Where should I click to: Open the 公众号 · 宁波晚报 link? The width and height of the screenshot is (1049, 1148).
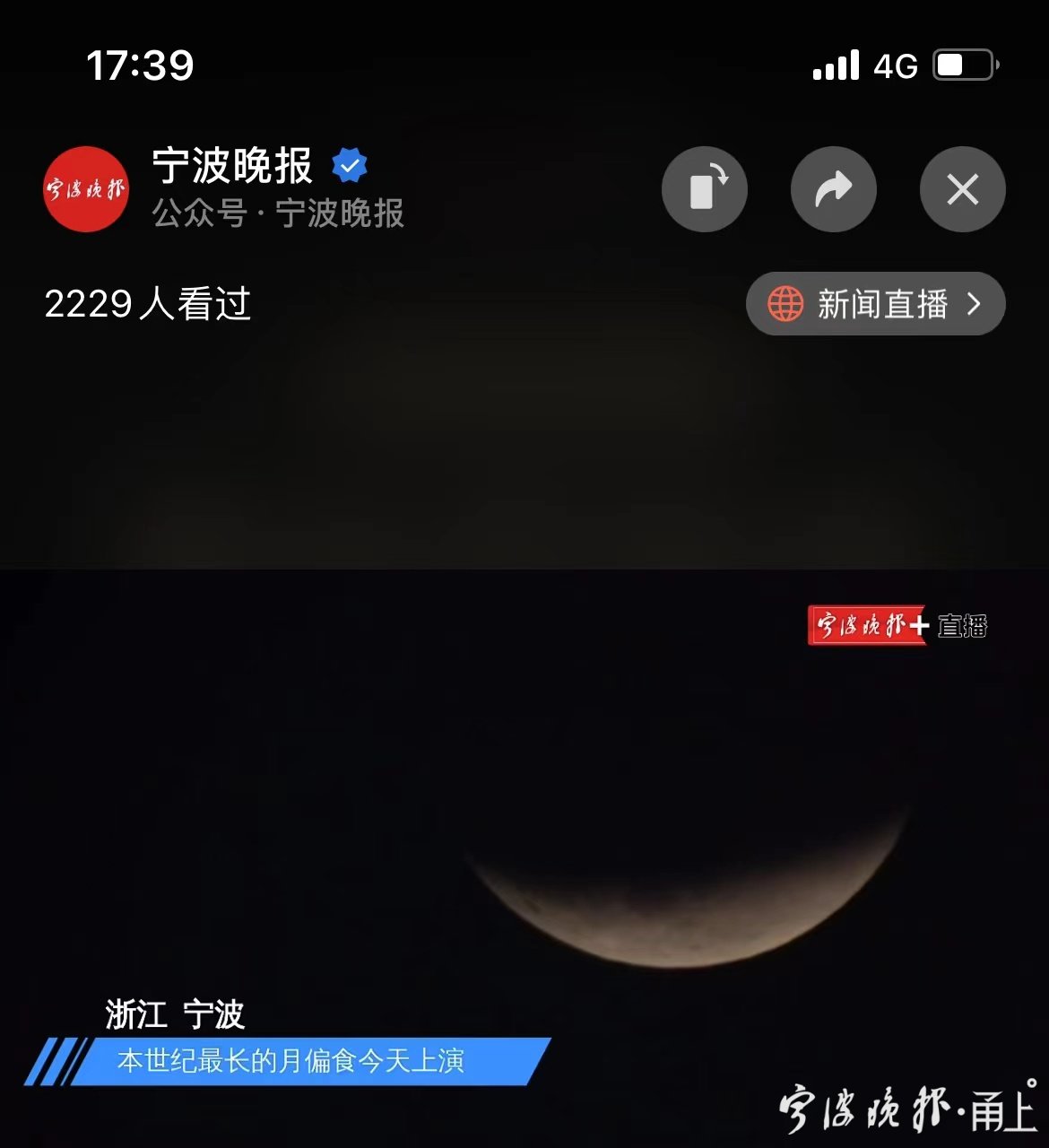(x=278, y=214)
